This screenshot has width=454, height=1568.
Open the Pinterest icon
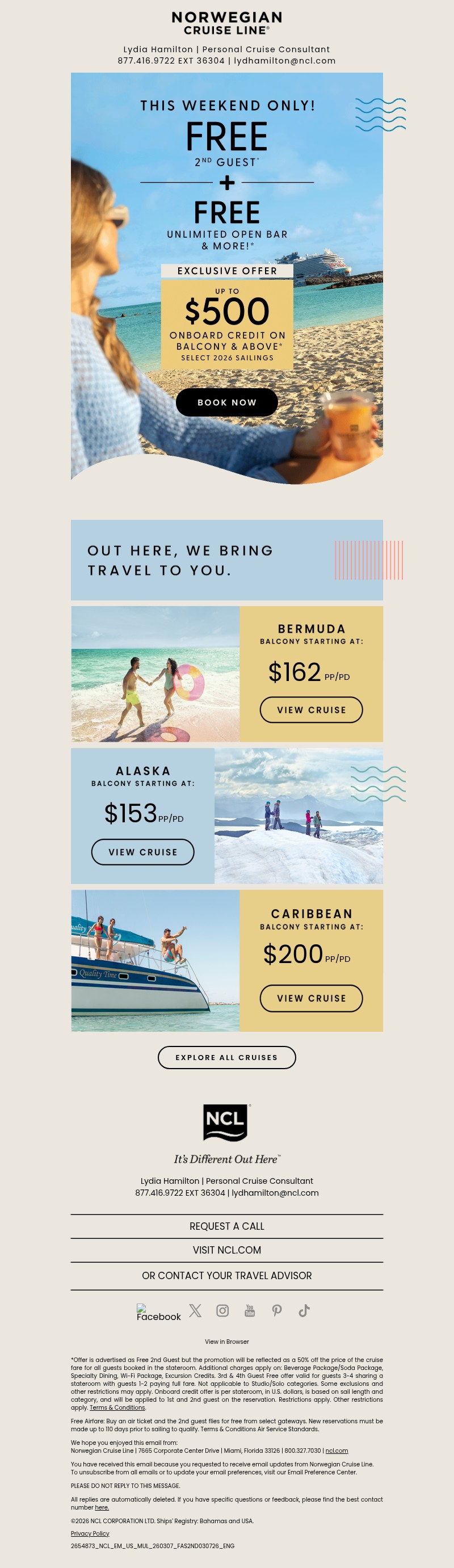coord(277,1310)
